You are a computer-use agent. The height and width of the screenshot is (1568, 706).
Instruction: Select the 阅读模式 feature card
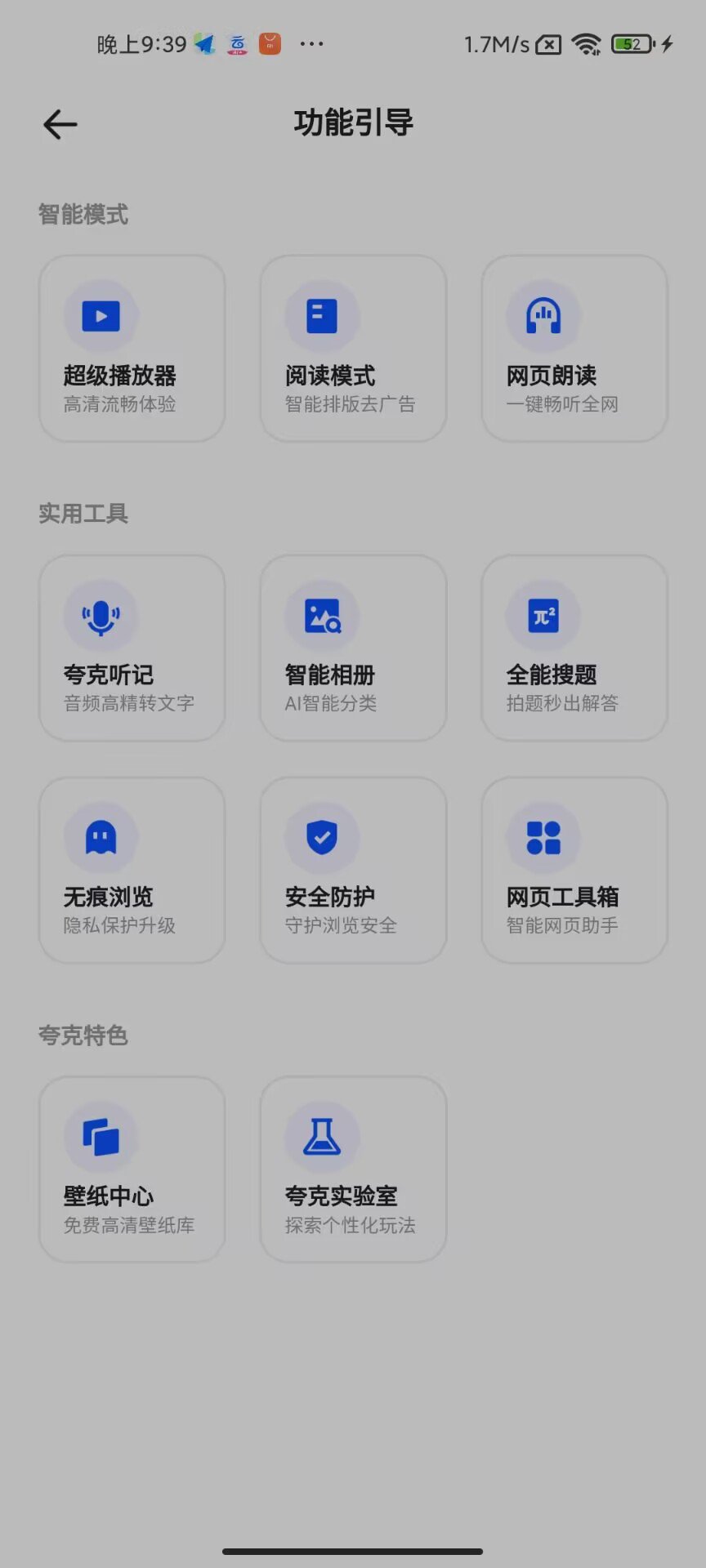tap(353, 349)
